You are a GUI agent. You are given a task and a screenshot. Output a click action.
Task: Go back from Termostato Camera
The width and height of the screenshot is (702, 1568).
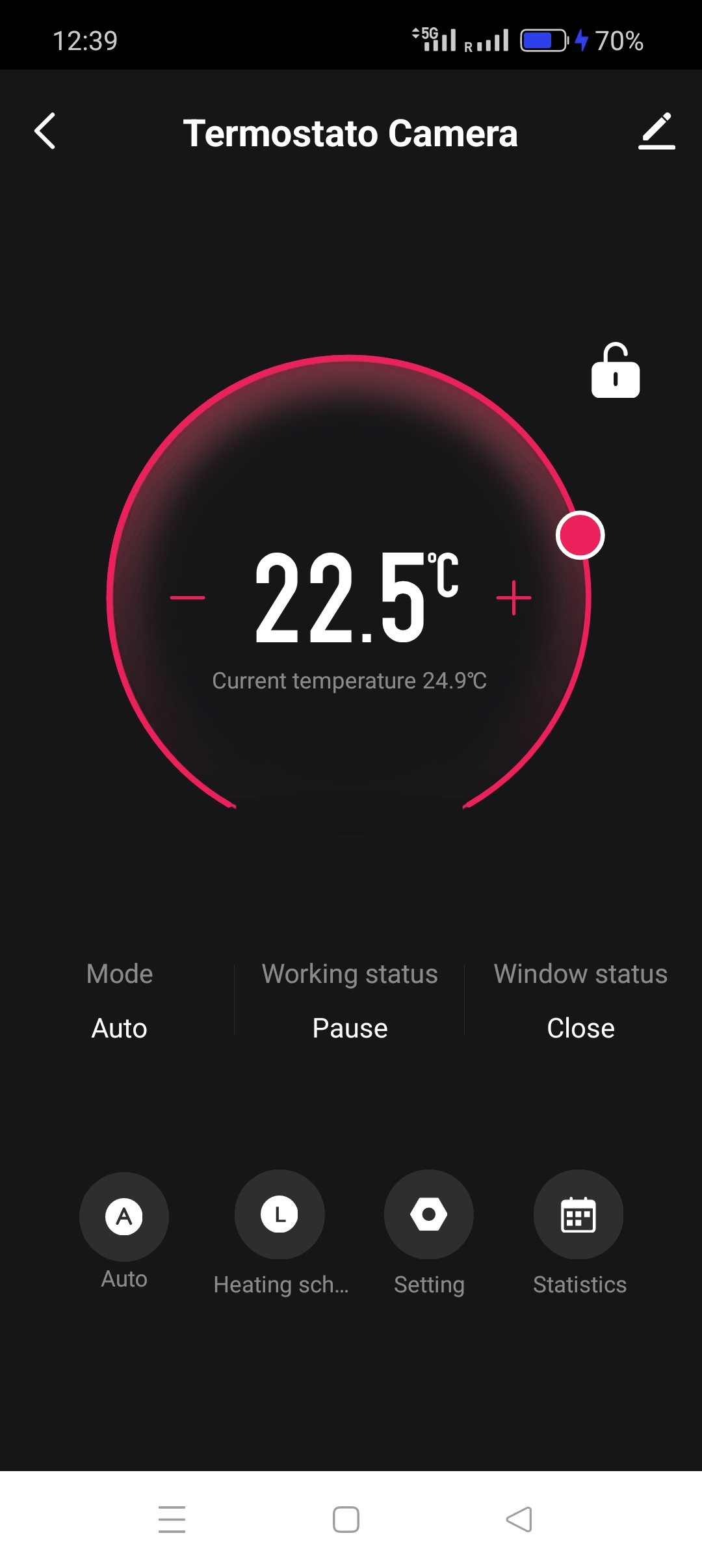click(45, 131)
